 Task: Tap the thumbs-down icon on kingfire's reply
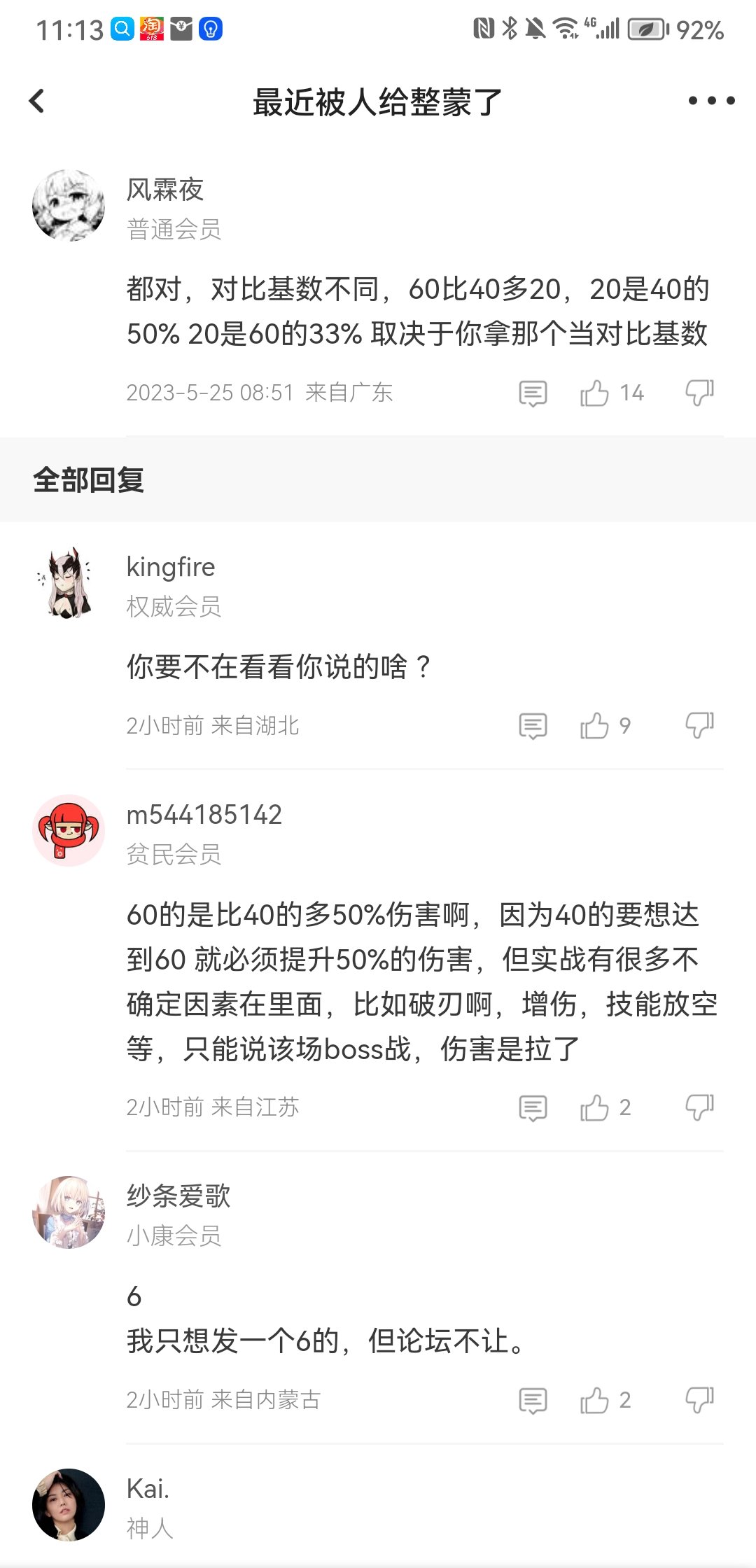pyautogui.click(x=700, y=726)
